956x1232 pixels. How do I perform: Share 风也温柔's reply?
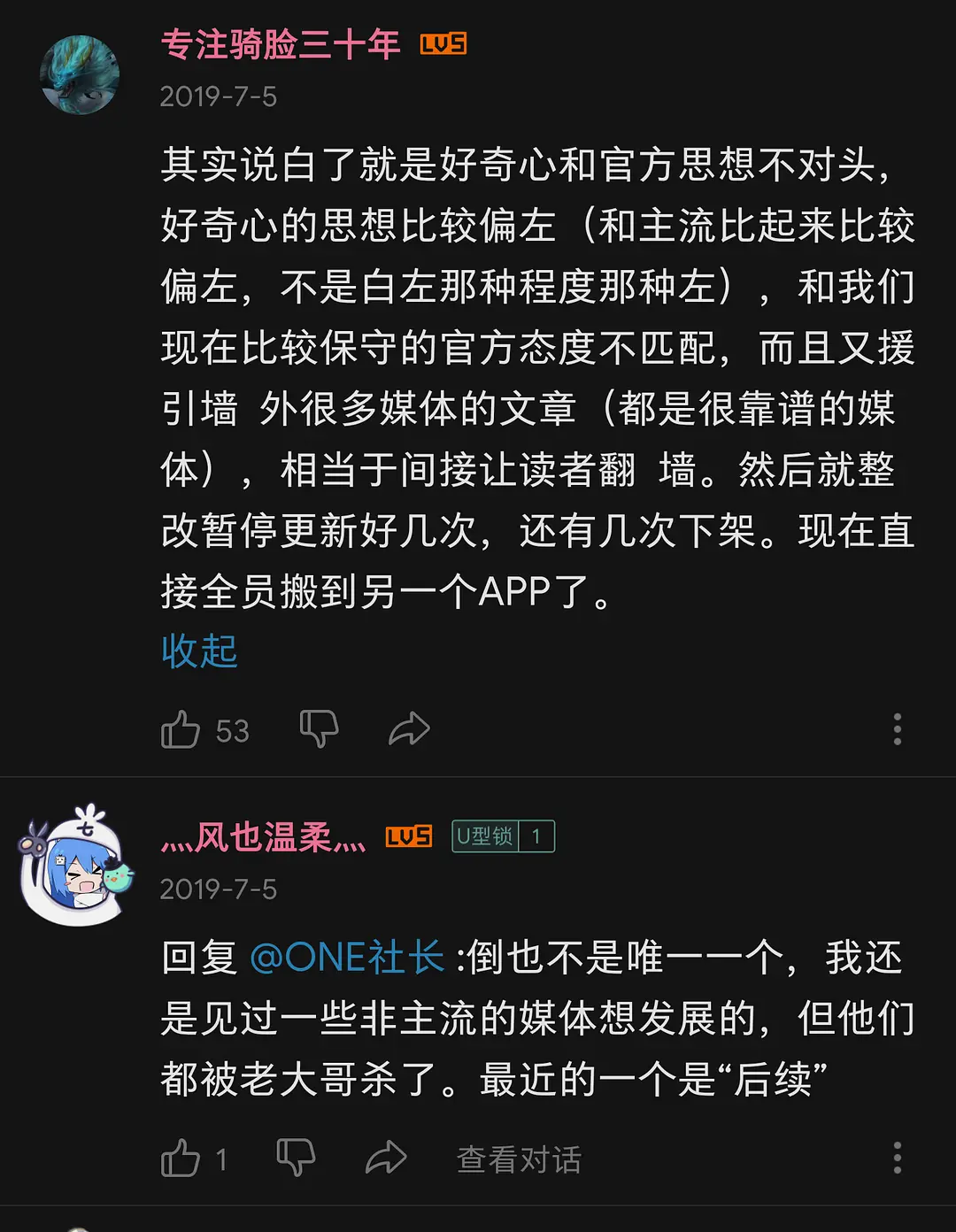(x=386, y=1158)
